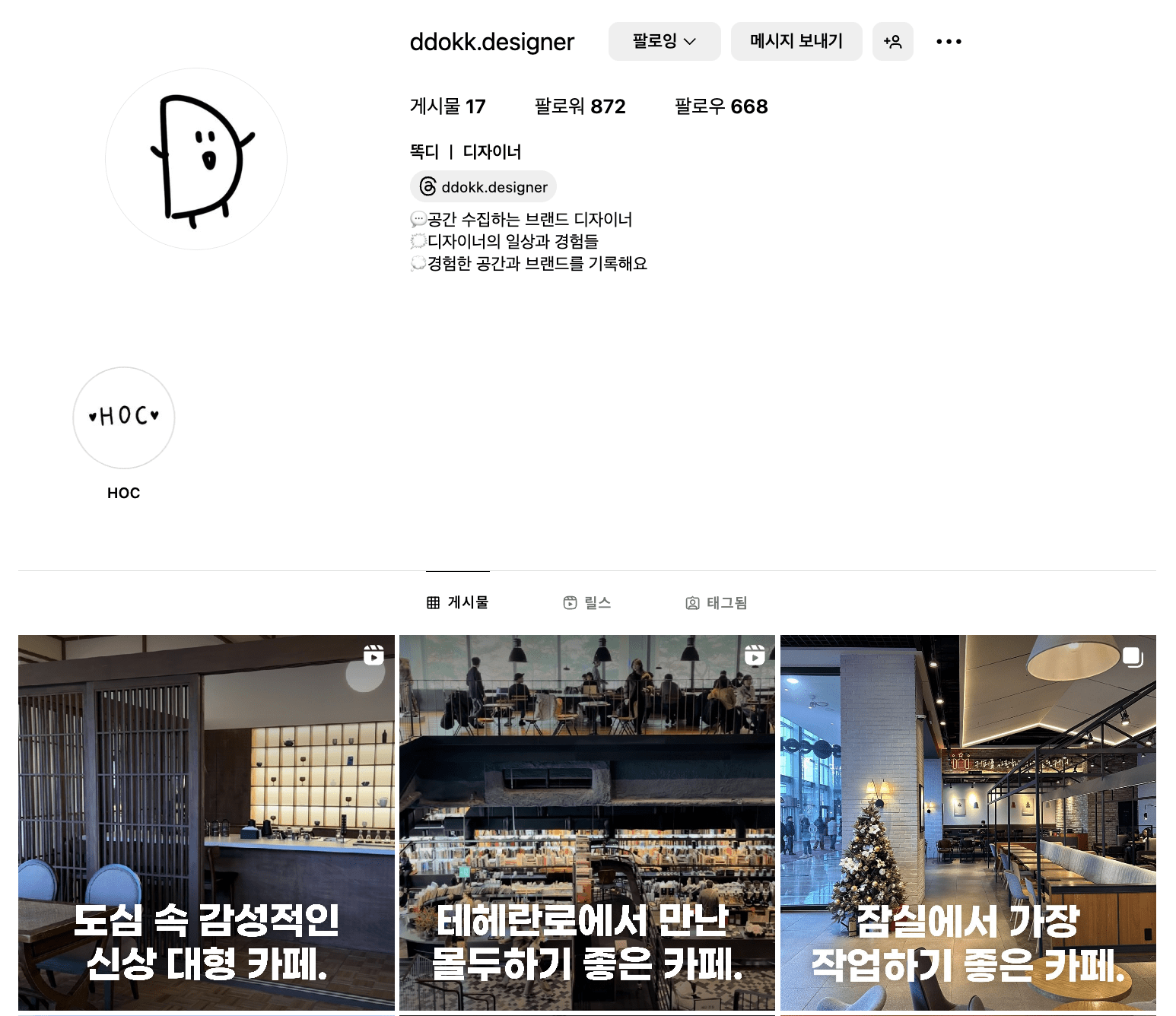The image size is (1176, 1016).
Task: Open the 테헤란로에서 만난 몰두하기 좋은 카페 post
Action: [586, 823]
